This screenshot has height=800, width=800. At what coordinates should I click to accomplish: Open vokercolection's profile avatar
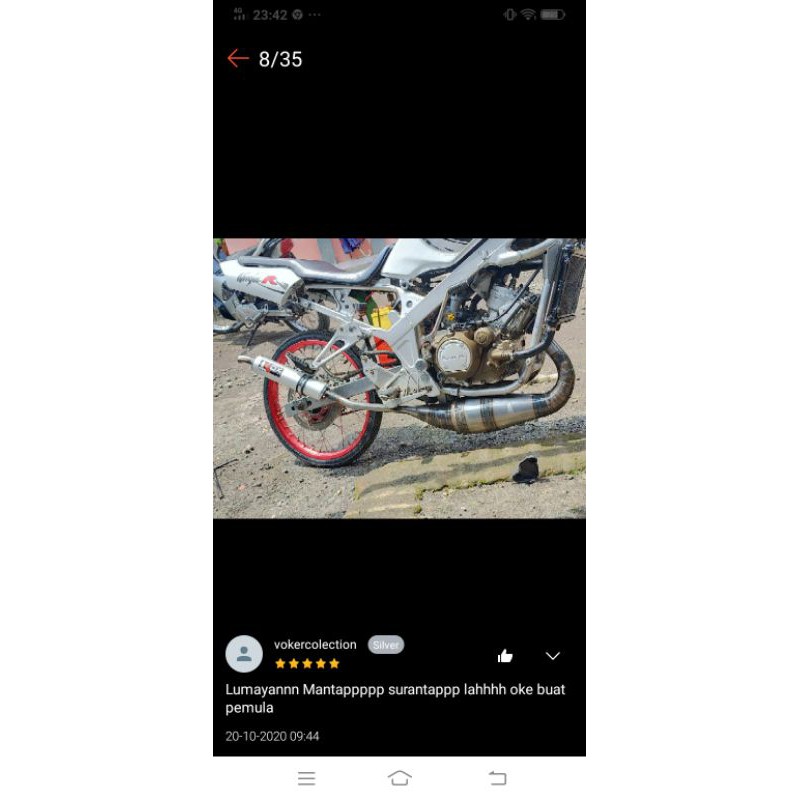tap(244, 654)
